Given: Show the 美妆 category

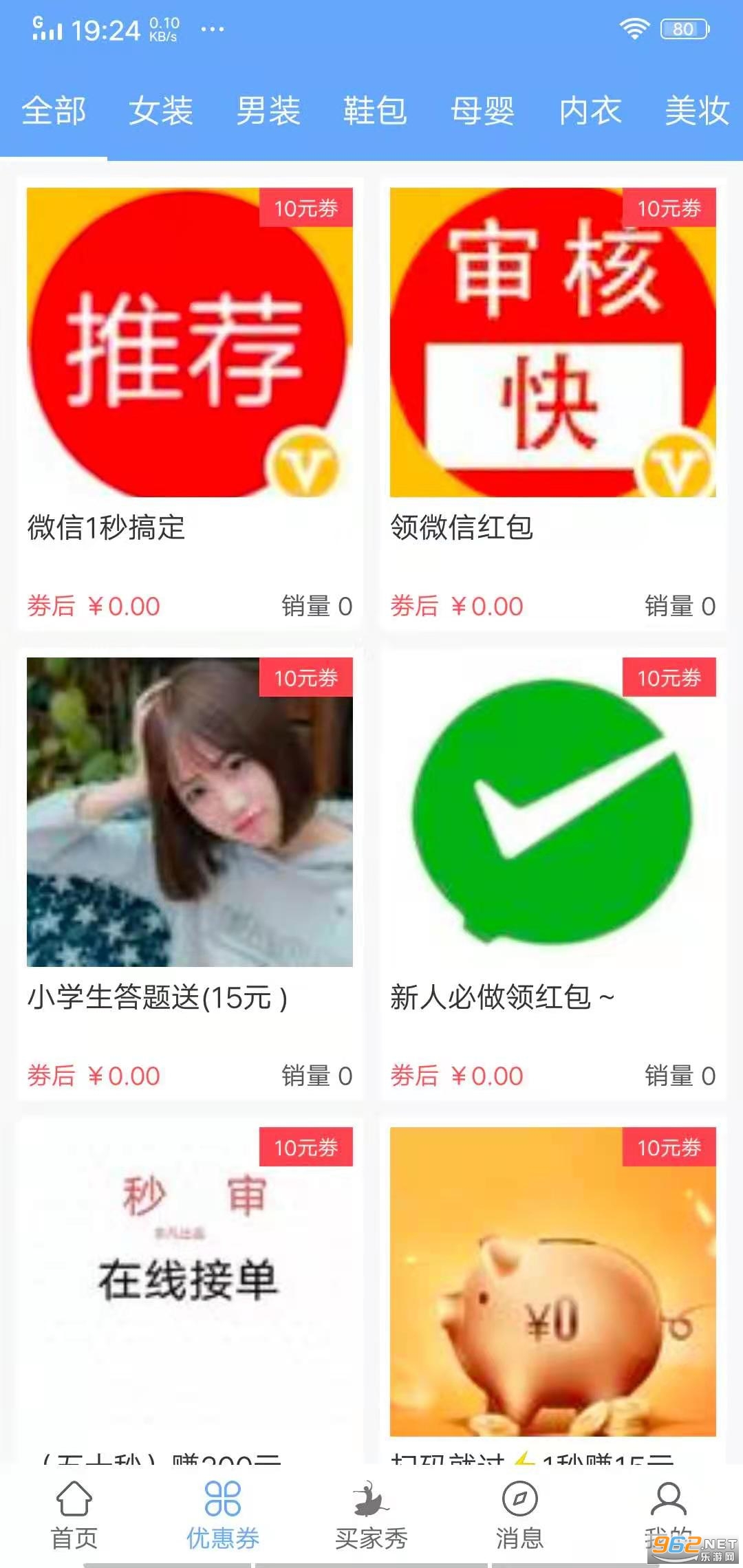Looking at the screenshot, I should (696, 111).
